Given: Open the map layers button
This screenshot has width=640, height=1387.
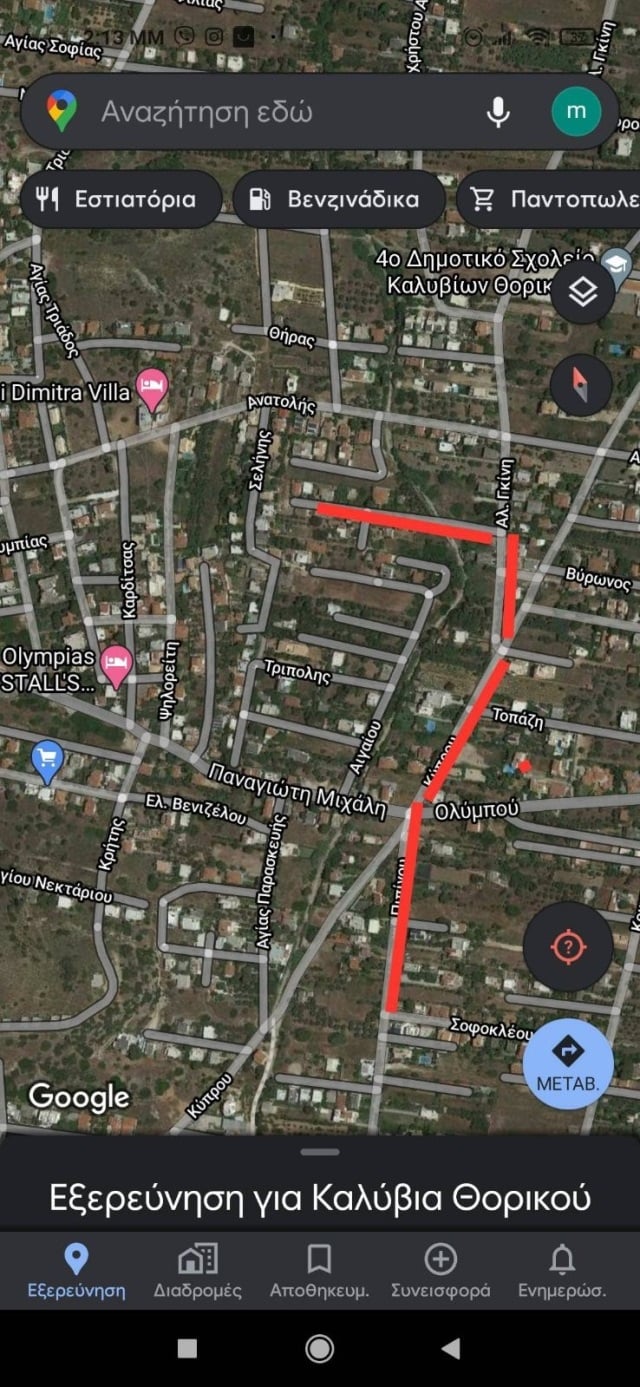Looking at the screenshot, I should [x=582, y=292].
